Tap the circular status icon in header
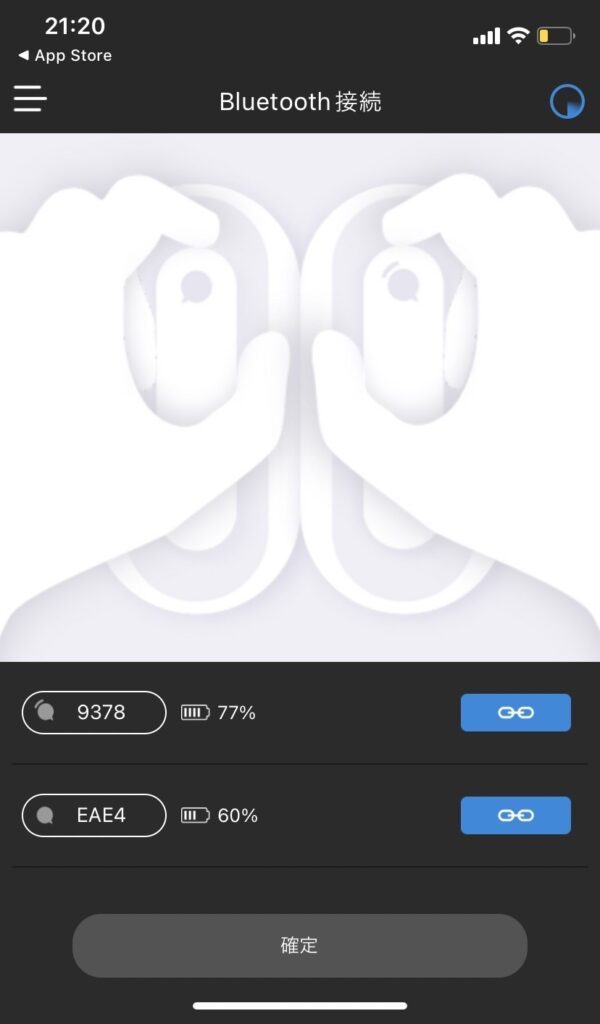This screenshot has width=600, height=1024. point(567,102)
